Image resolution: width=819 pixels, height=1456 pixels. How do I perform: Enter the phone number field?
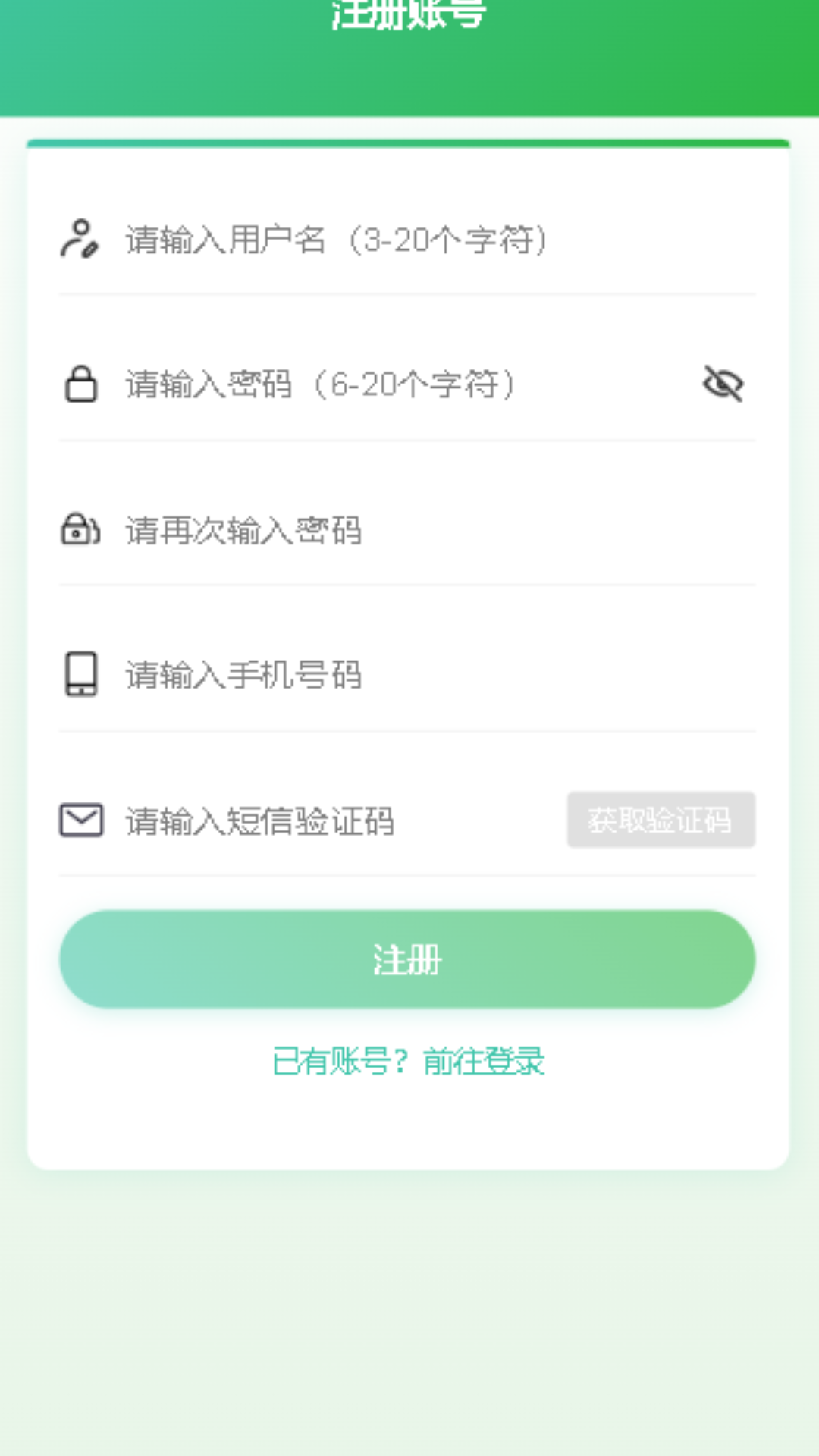tap(425, 674)
